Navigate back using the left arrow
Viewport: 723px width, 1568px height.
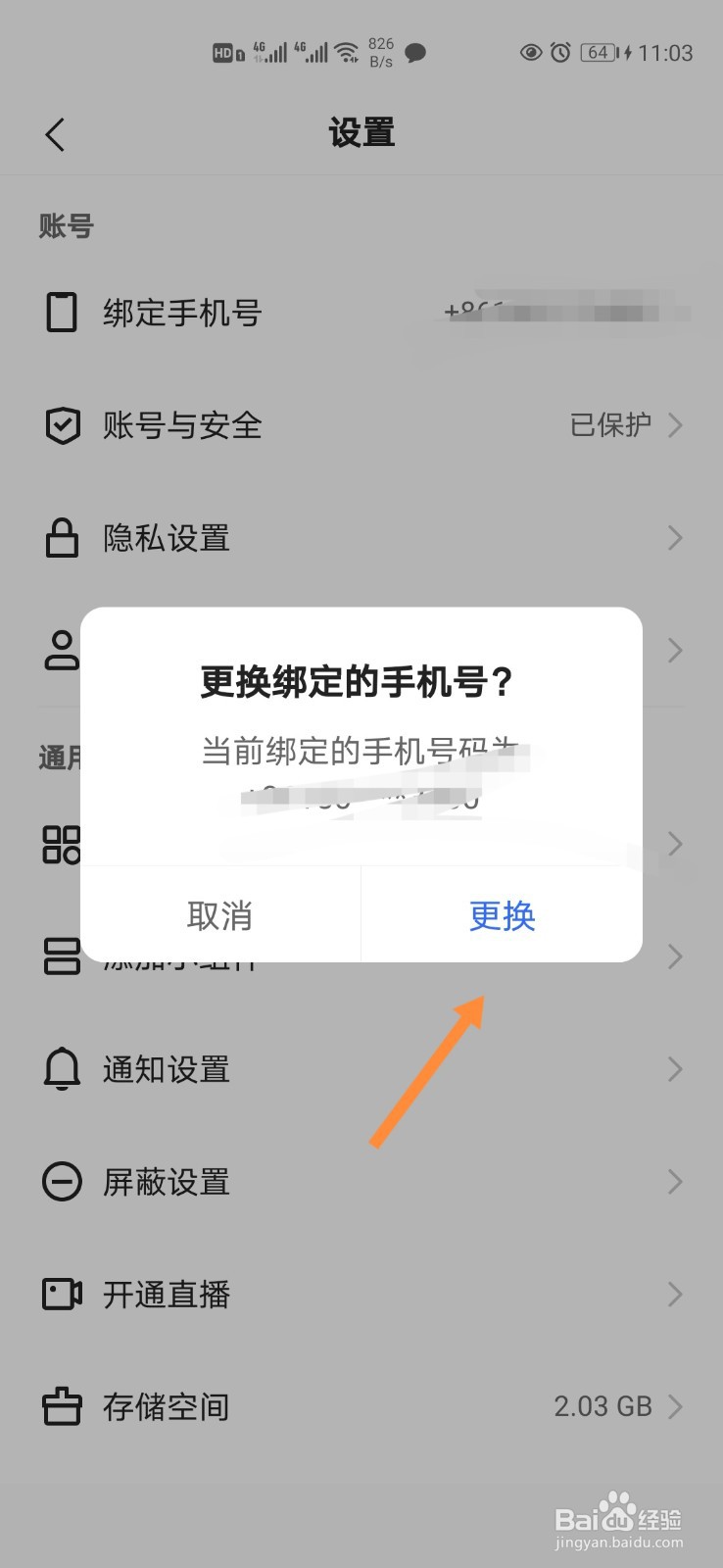click(x=55, y=133)
